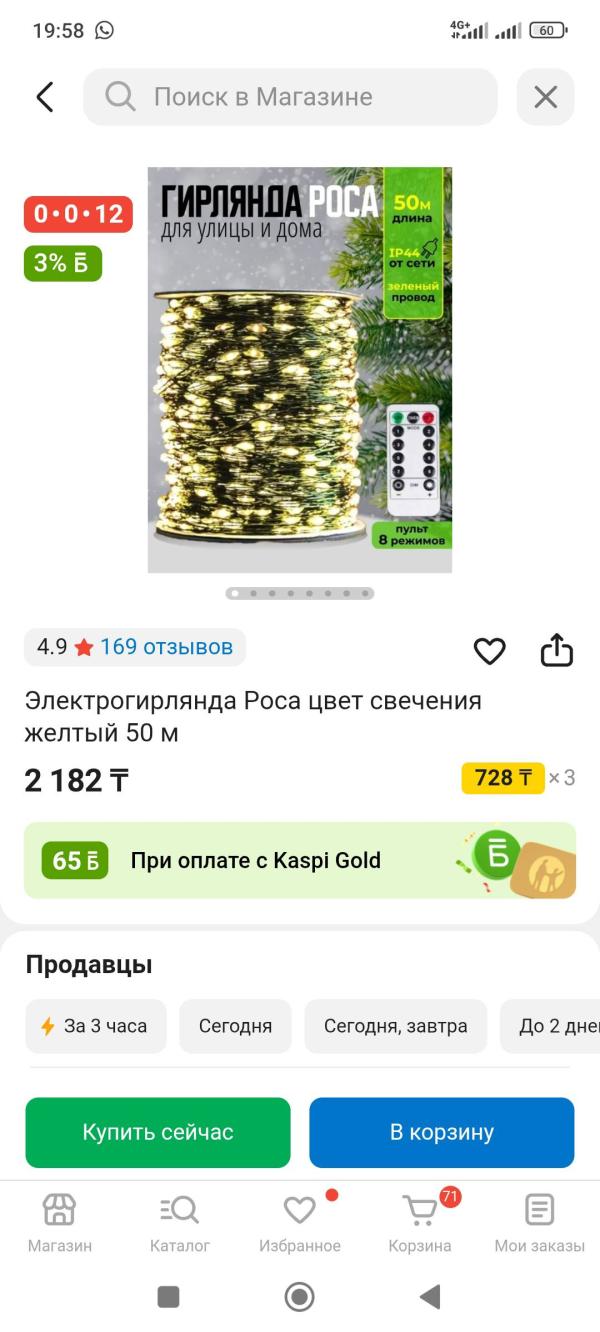Viewport: 600px width, 1332px height.
Task: Tap Купить сейчас button
Action: 158,1132
